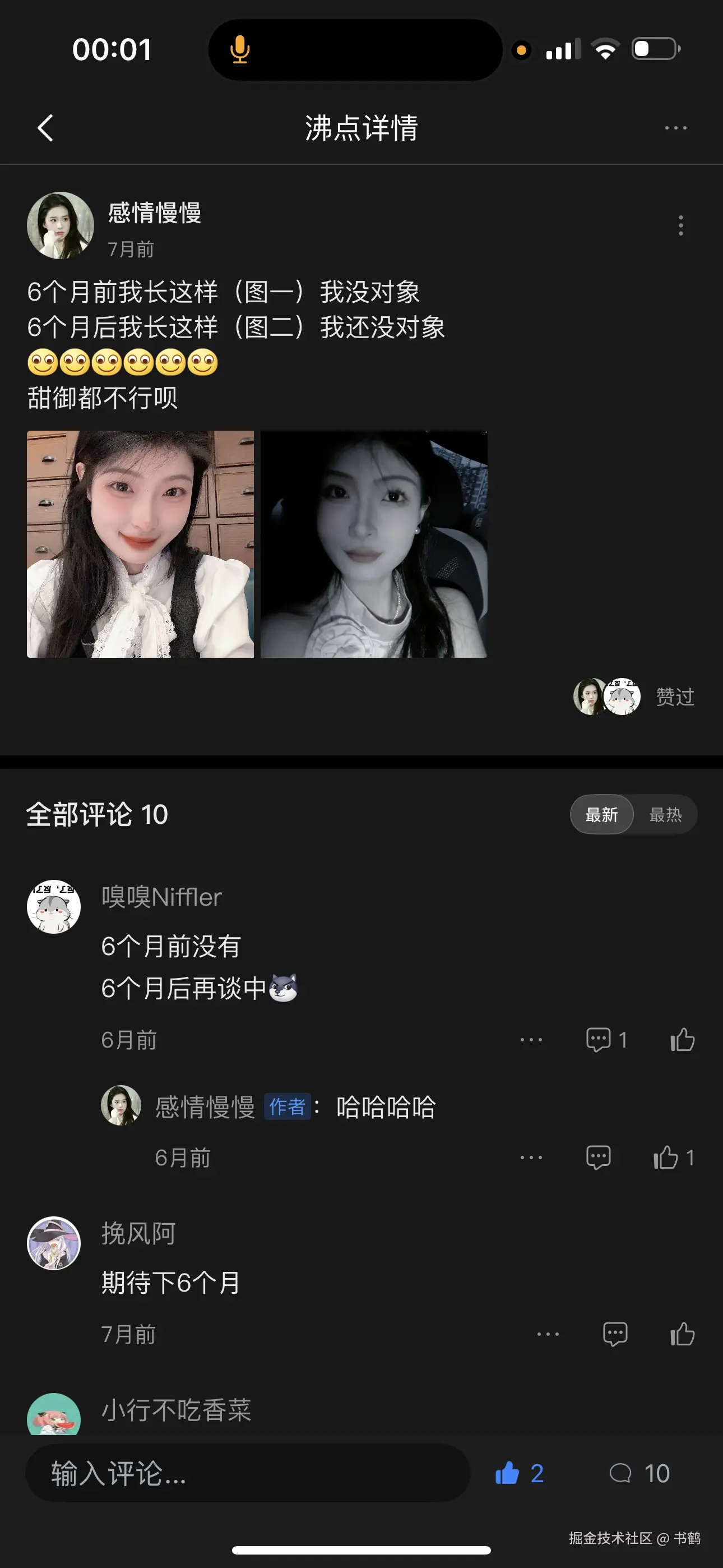Viewport: 723px width, 1568px height.
Task: Open the comment icon on 嗅嗅Niffler's comment
Action: (600, 1040)
